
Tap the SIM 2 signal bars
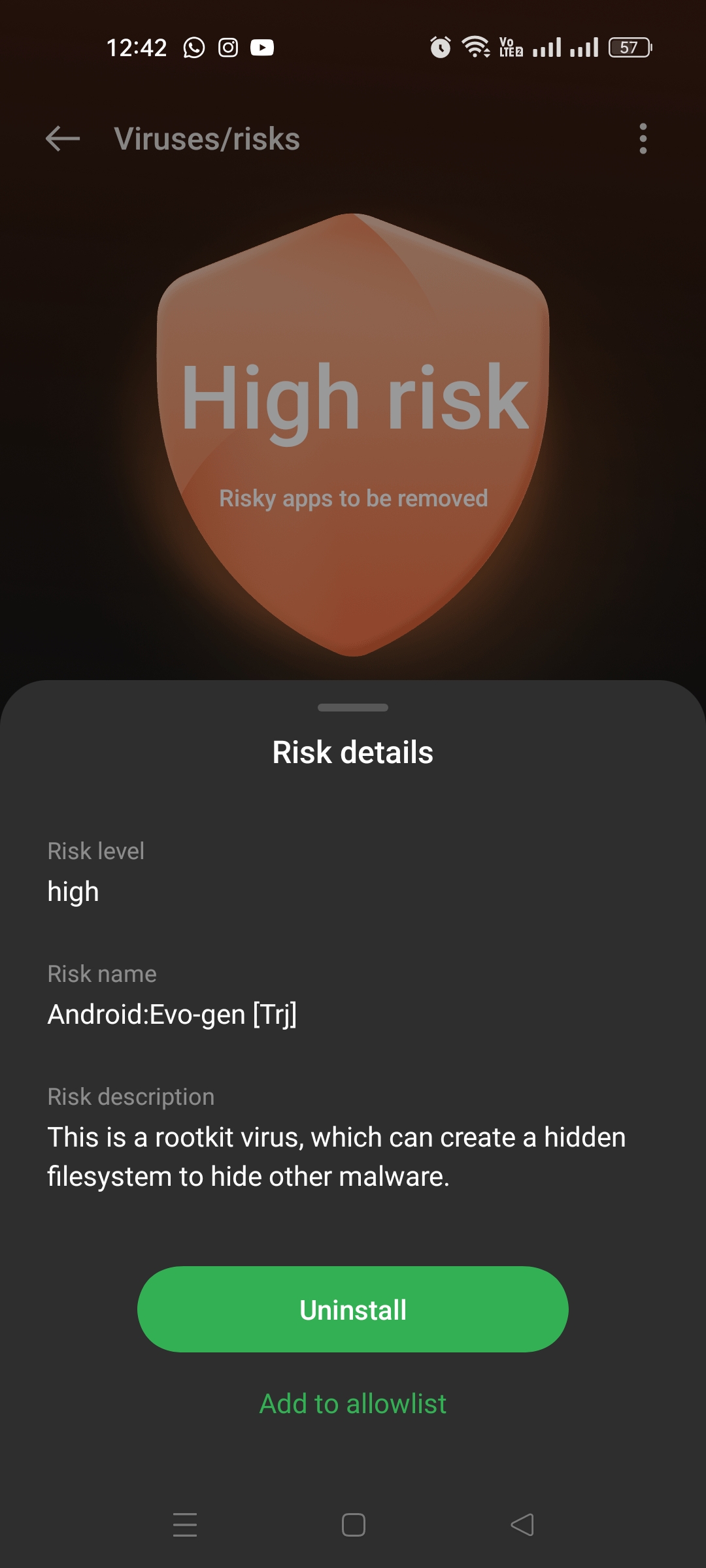click(584, 46)
